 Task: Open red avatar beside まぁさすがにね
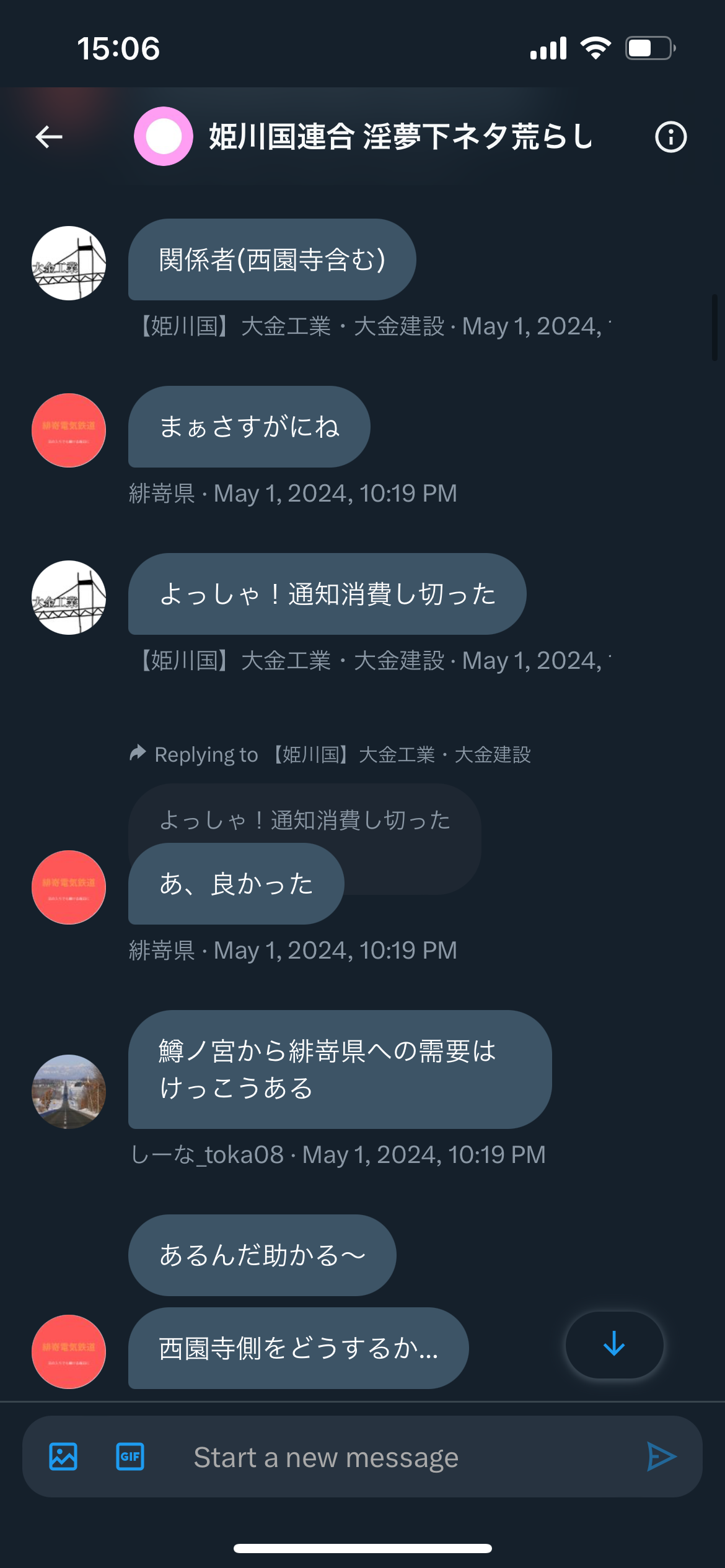tap(69, 430)
